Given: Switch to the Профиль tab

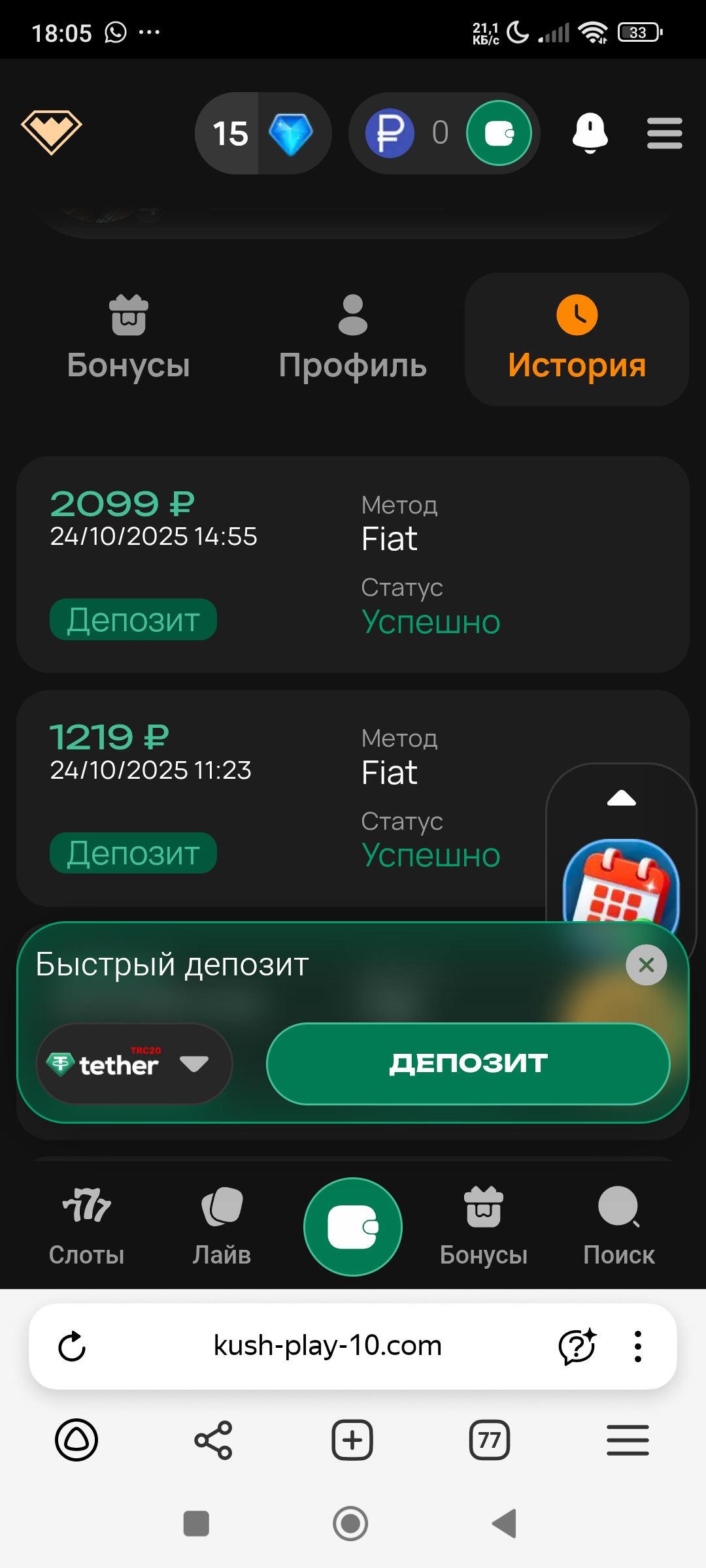Looking at the screenshot, I should coord(352,340).
